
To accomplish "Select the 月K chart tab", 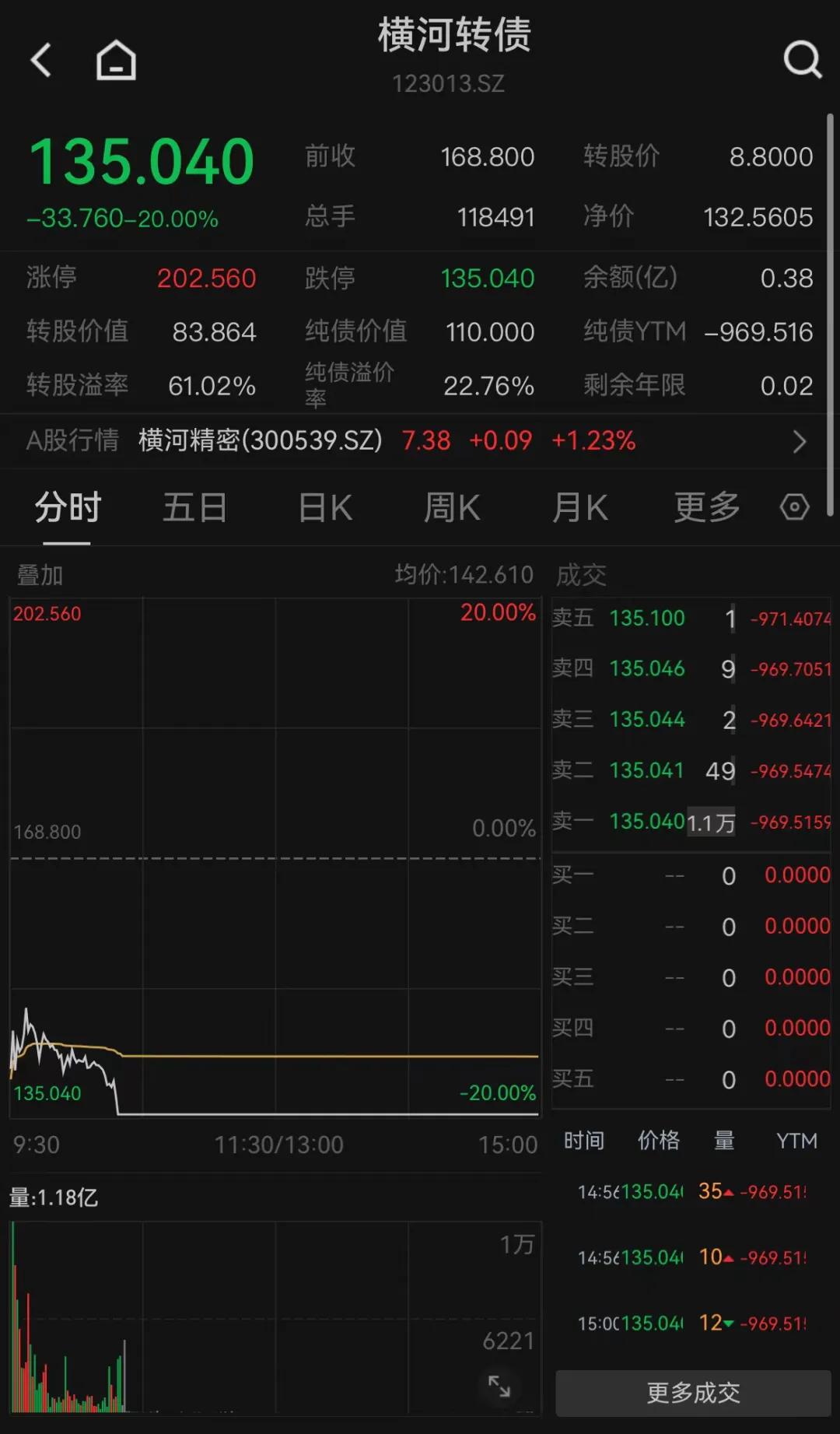I will pyautogui.click(x=580, y=507).
